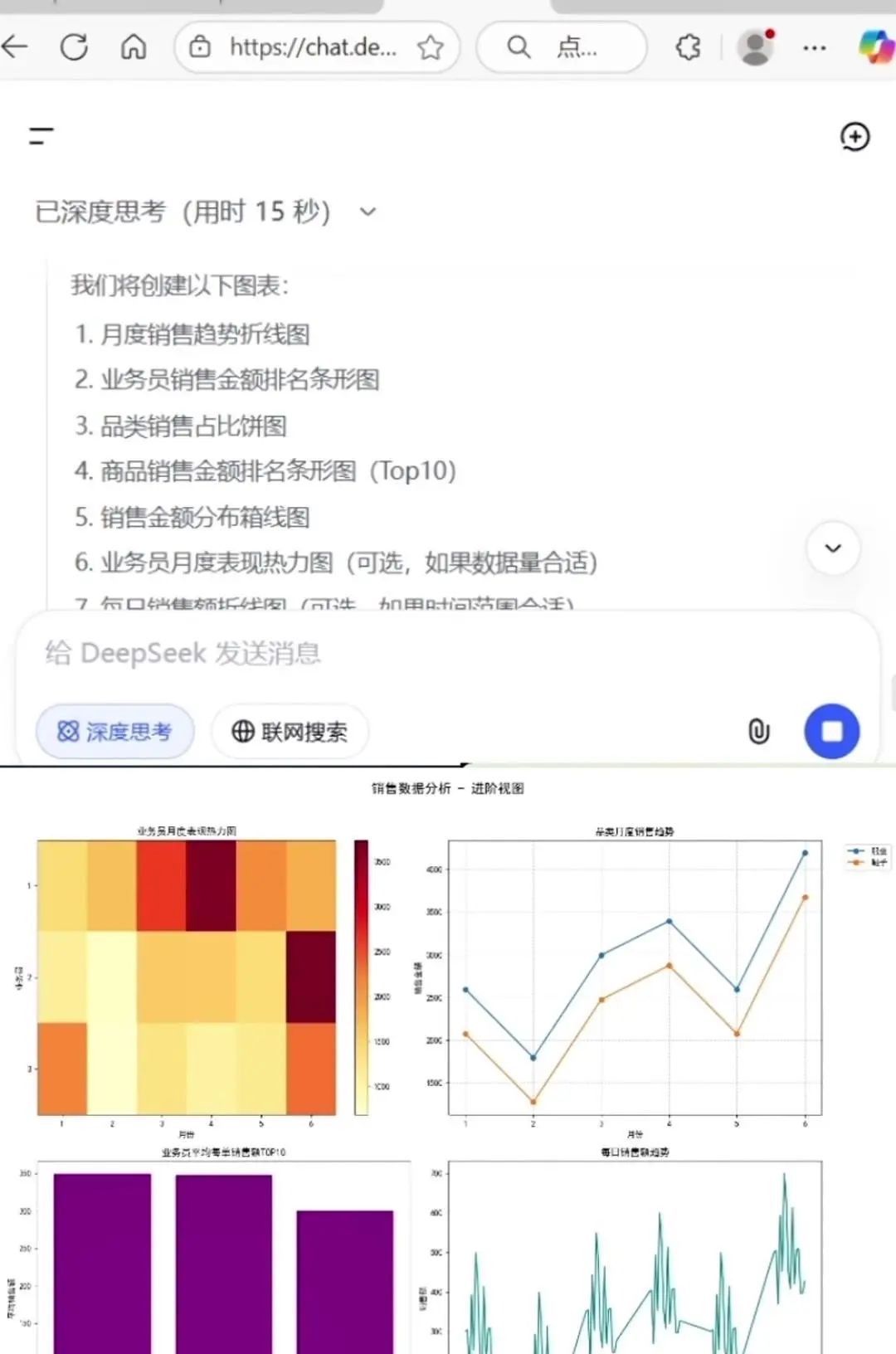Click the 给 DeepSeek 发送消息 input box
The width and height of the screenshot is (896, 1354).
point(332,654)
